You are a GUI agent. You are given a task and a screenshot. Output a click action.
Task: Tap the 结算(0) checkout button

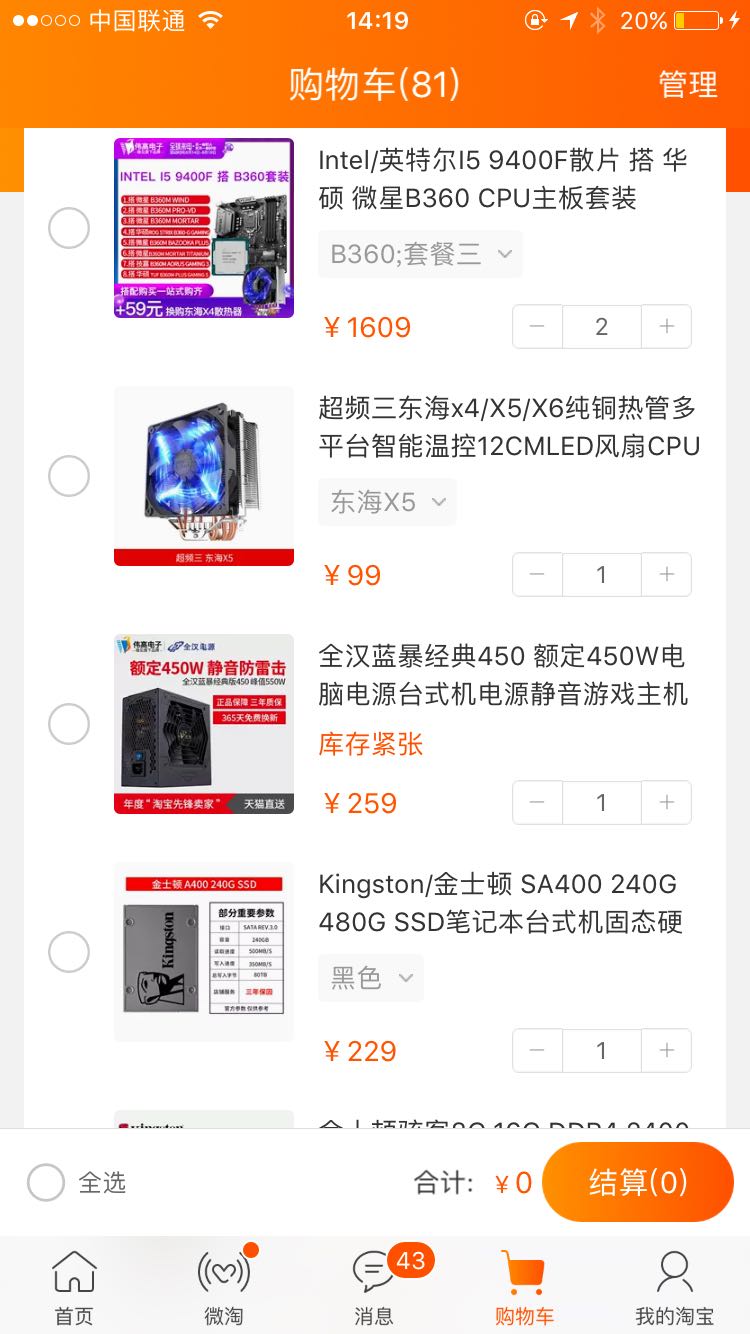point(638,1183)
